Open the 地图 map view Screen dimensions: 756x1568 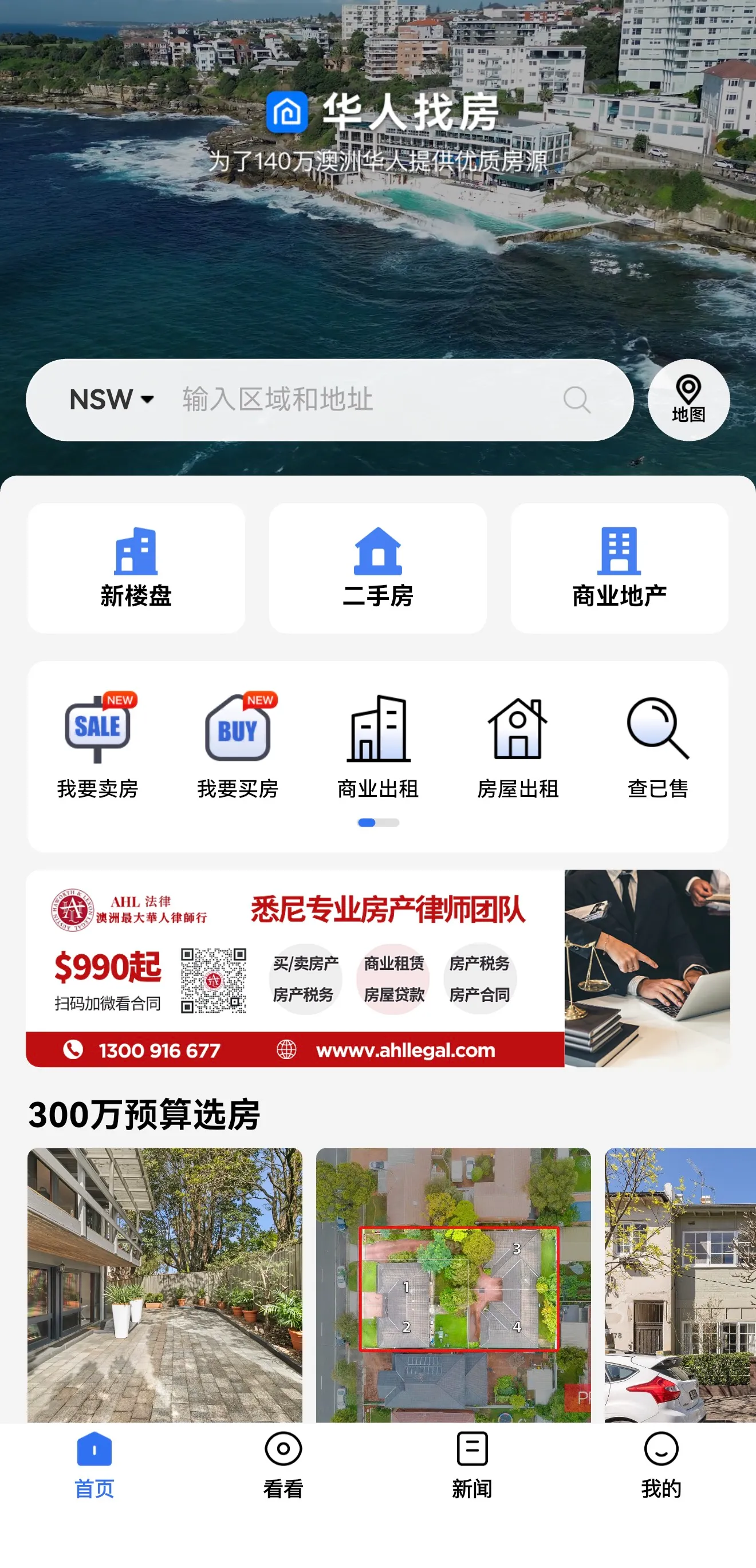(688, 400)
